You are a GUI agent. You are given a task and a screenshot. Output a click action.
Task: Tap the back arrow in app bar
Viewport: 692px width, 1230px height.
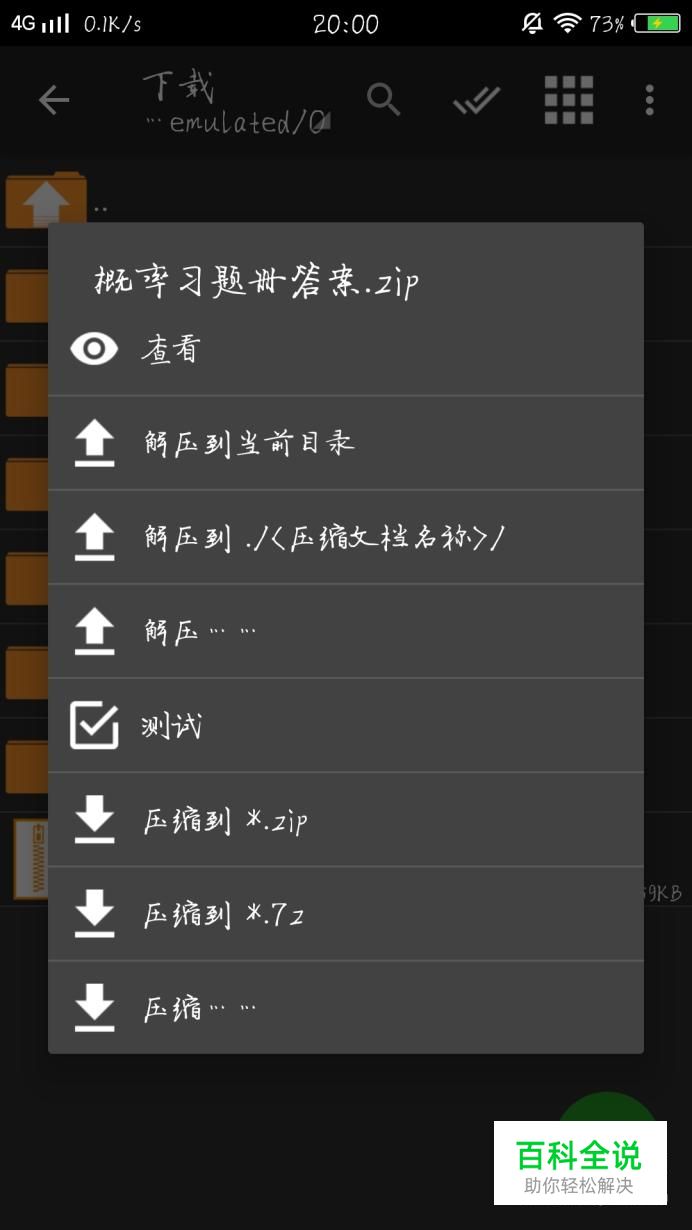tap(54, 100)
